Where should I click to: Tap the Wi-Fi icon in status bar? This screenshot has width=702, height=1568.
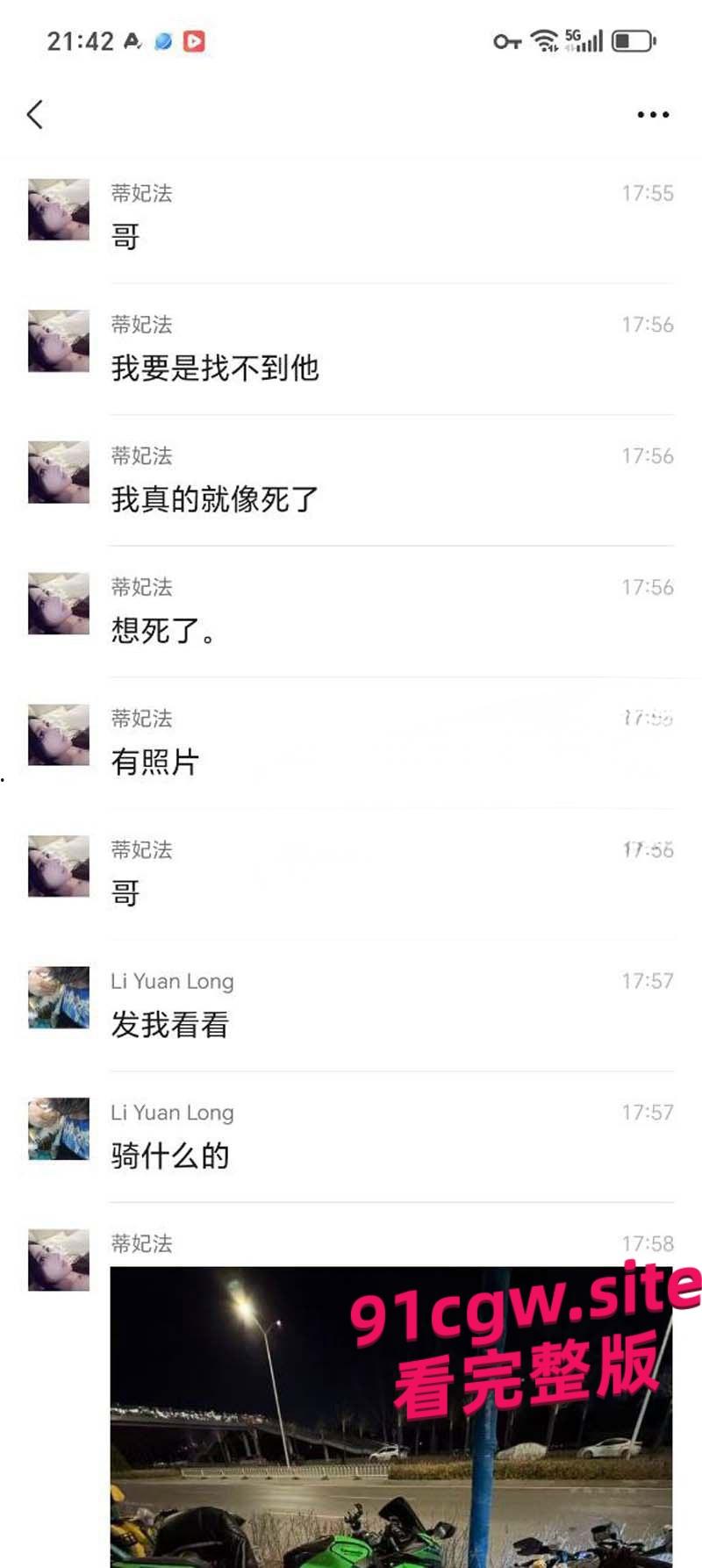(543, 39)
